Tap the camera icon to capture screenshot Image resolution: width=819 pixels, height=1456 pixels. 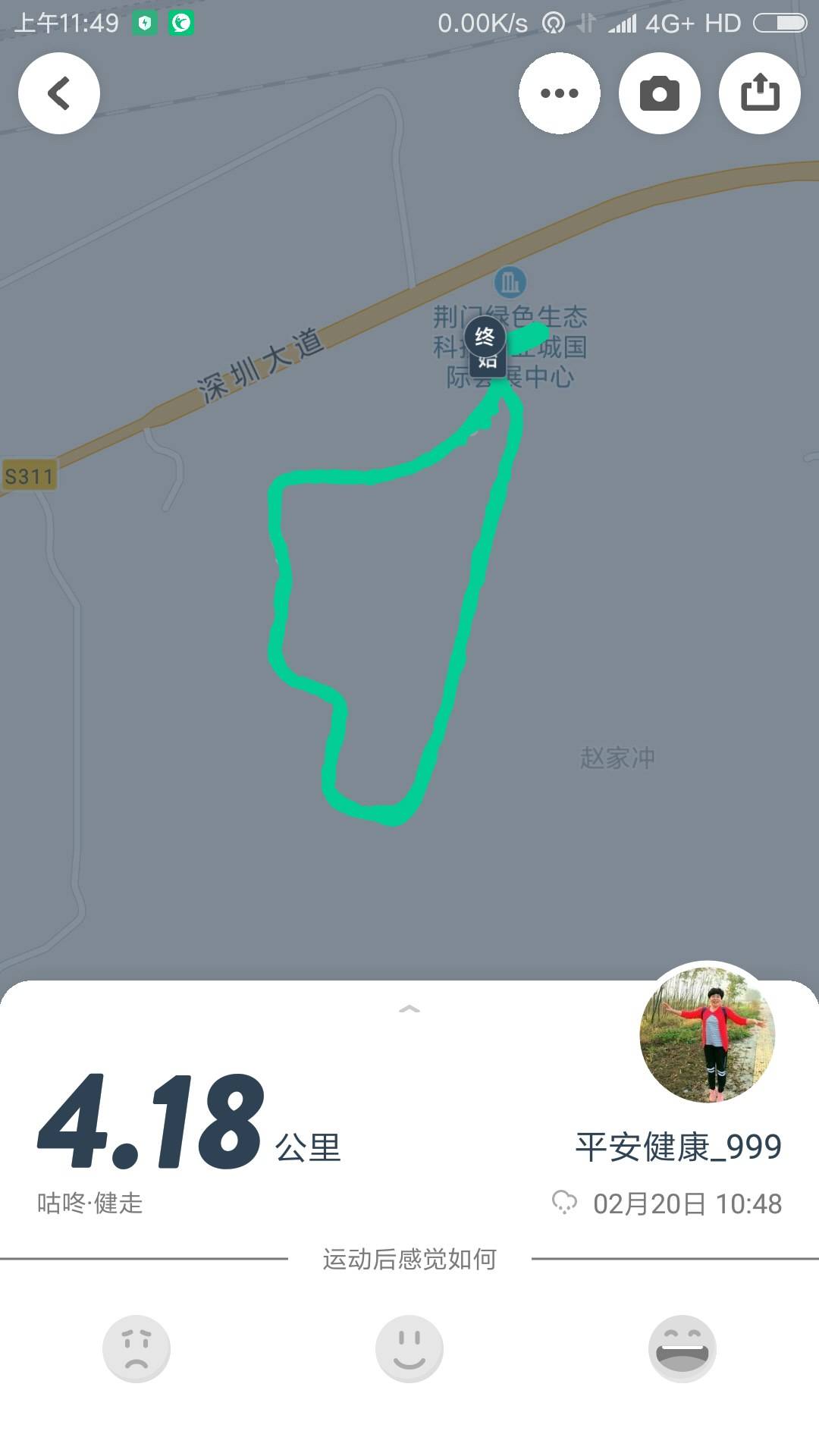coord(659,93)
